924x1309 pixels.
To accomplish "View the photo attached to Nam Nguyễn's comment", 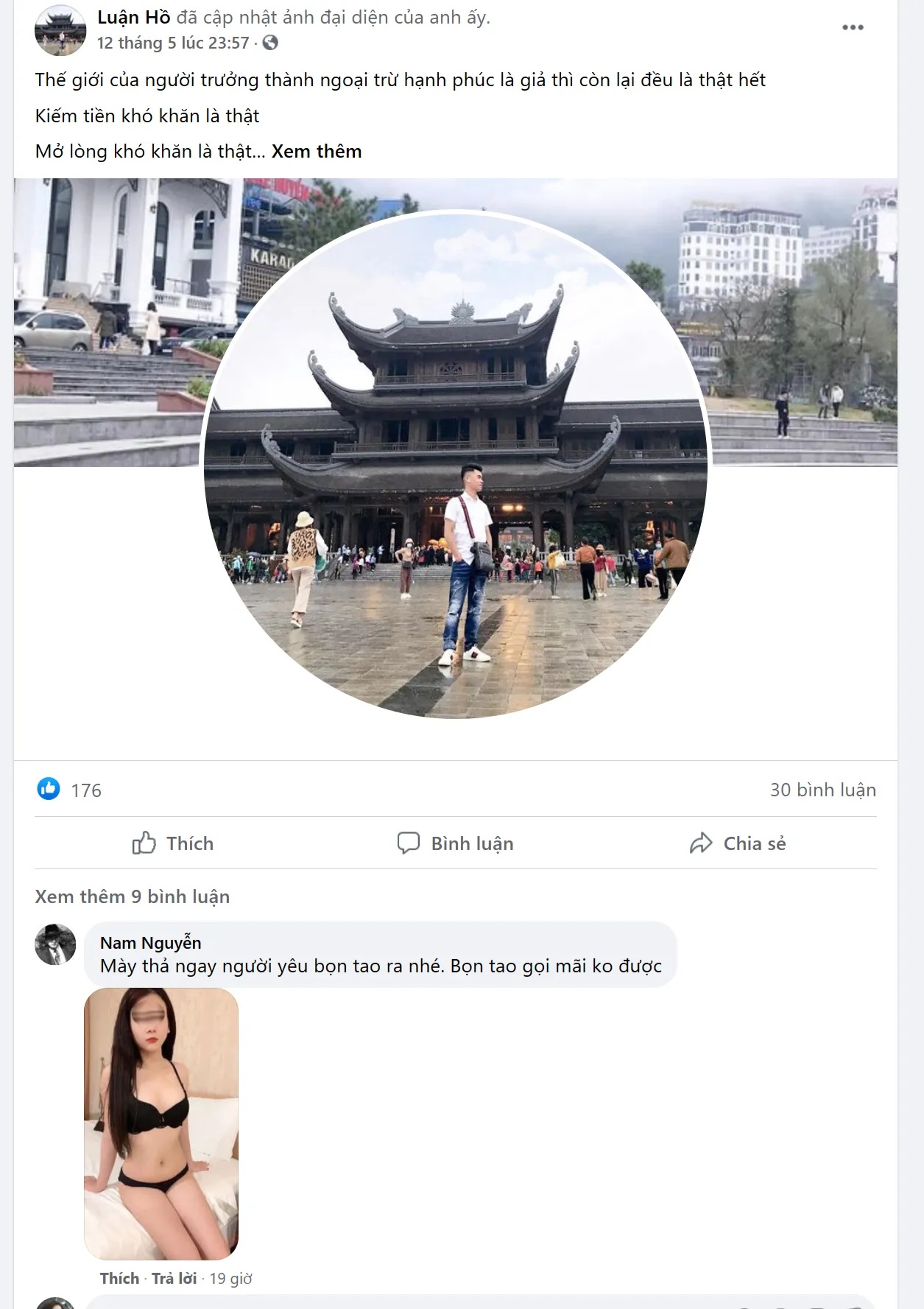I will 163,1120.
